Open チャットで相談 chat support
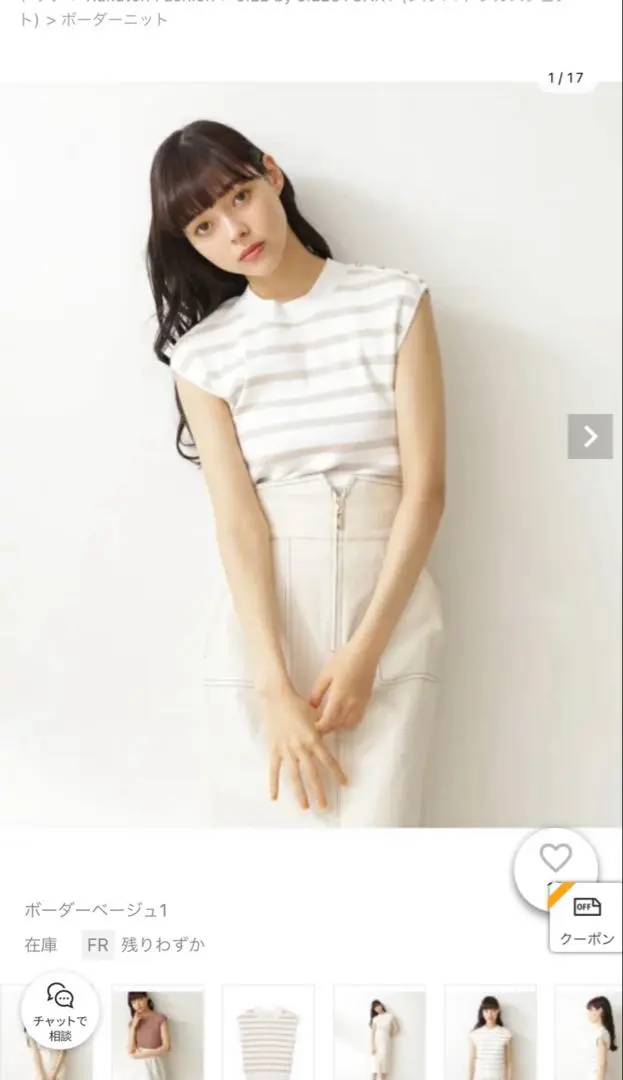Screen dimensions: 623x1080 point(60,1010)
